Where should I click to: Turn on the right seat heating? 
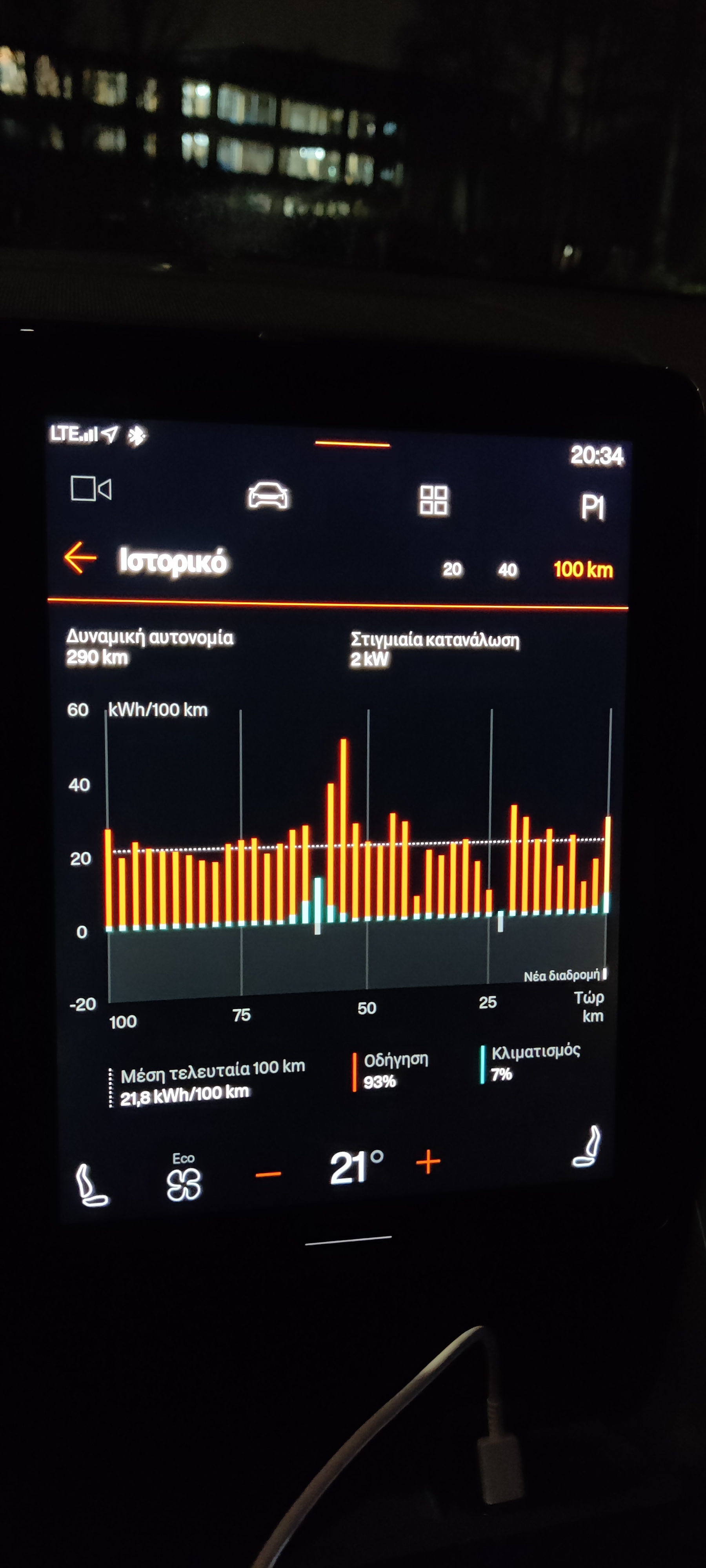[587, 1146]
